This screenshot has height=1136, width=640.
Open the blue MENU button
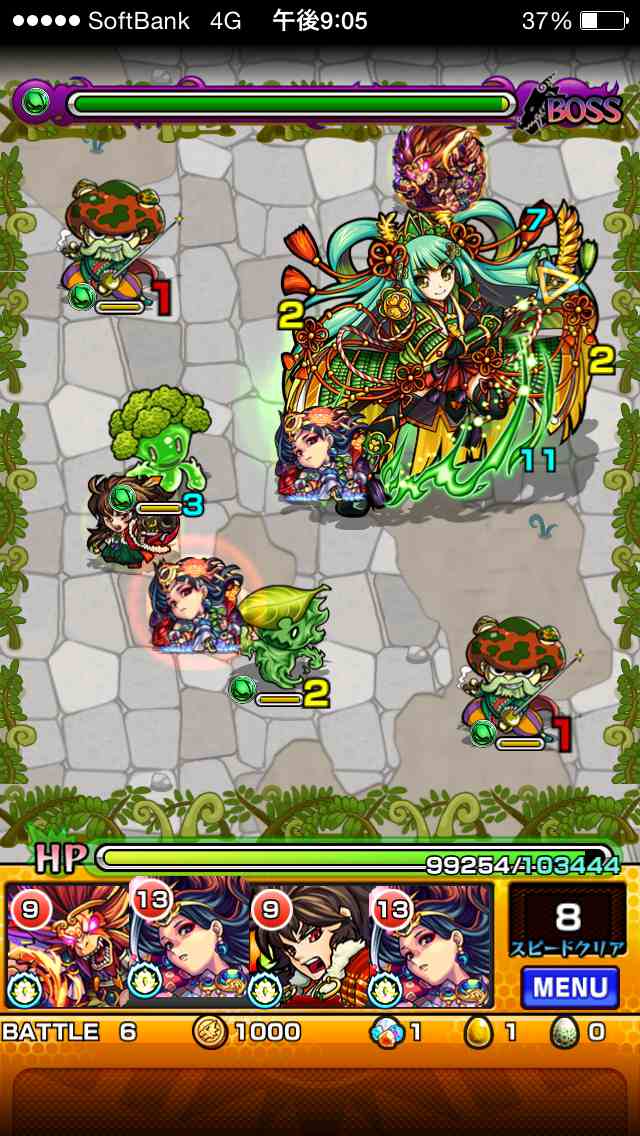click(569, 988)
